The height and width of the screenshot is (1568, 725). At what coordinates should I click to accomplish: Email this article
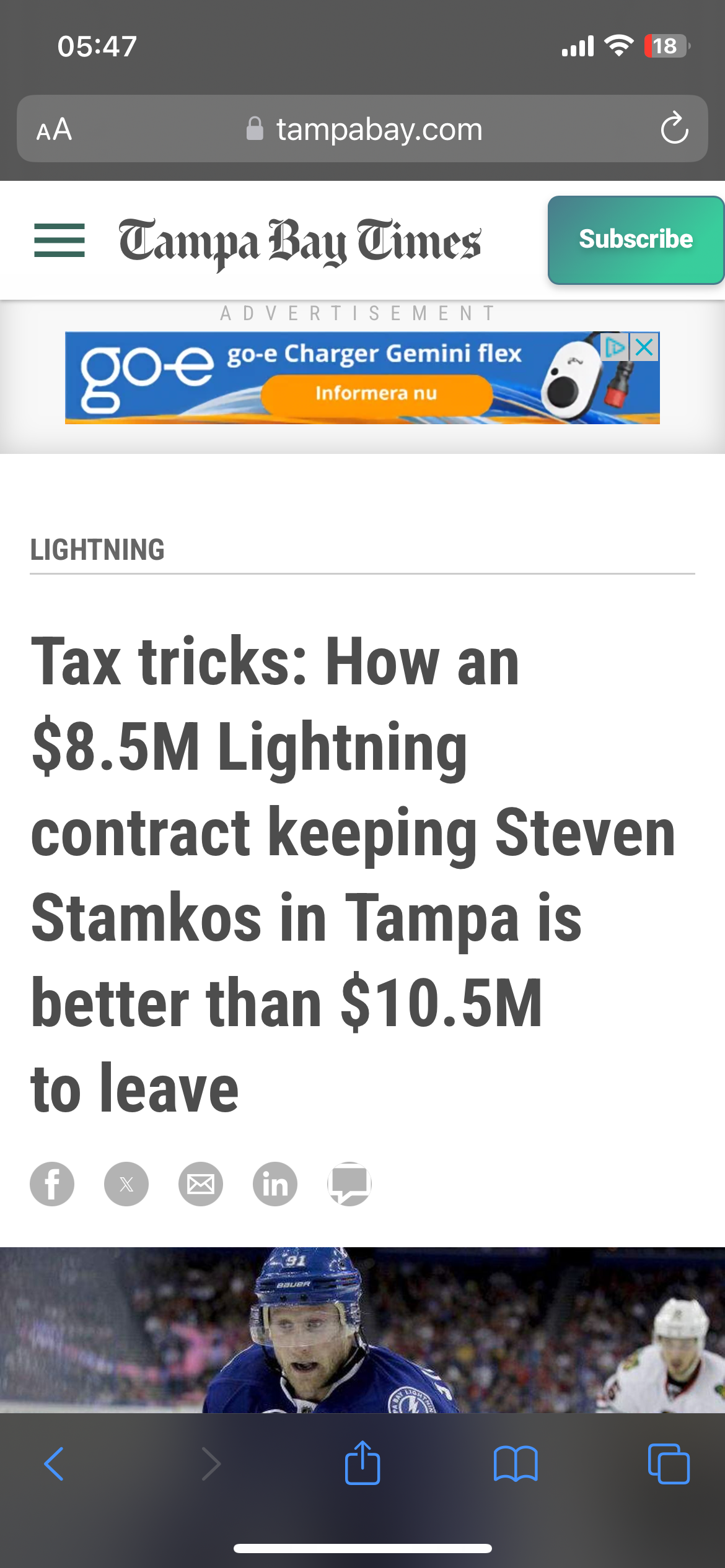pyautogui.click(x=201, y=1184)
